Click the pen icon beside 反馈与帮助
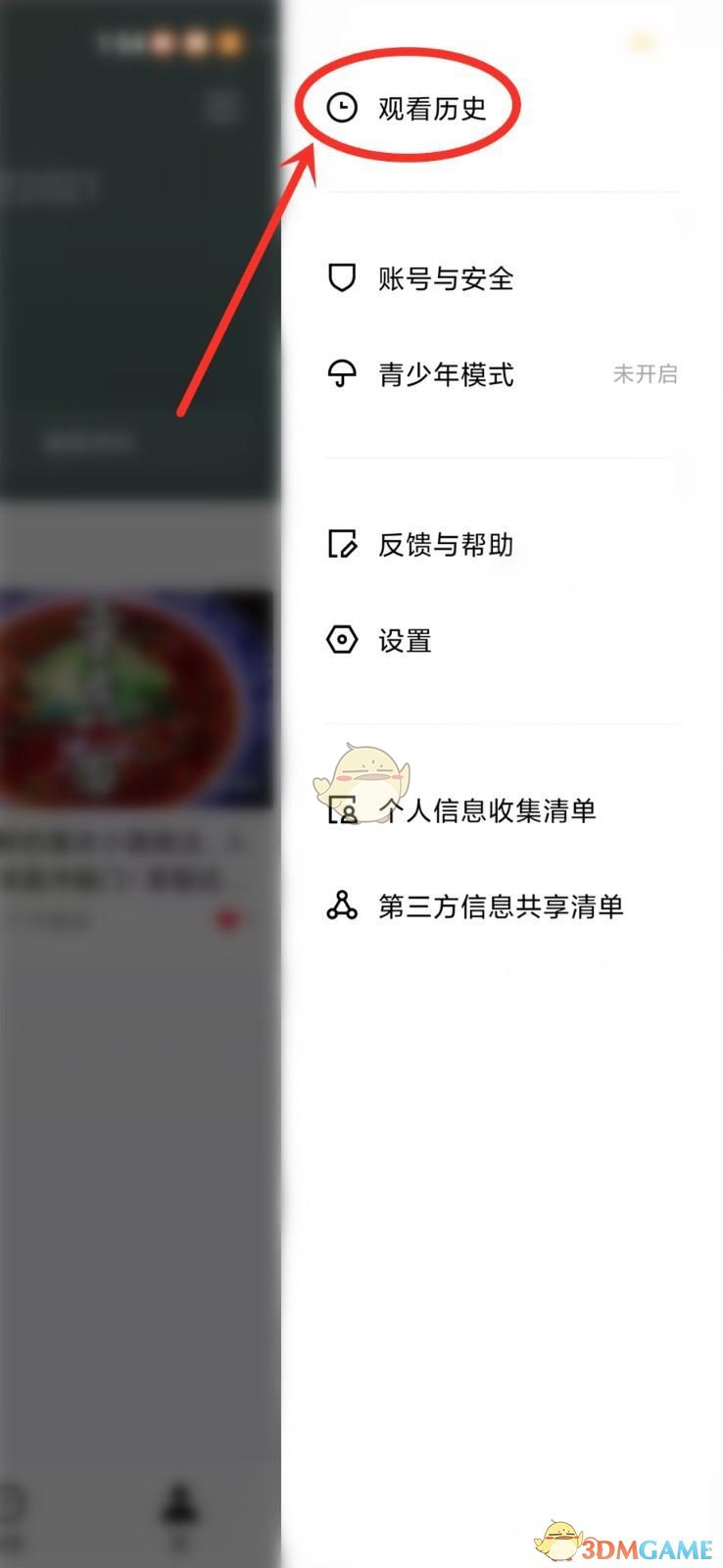The image size is (723, 1568). point(341,545)
